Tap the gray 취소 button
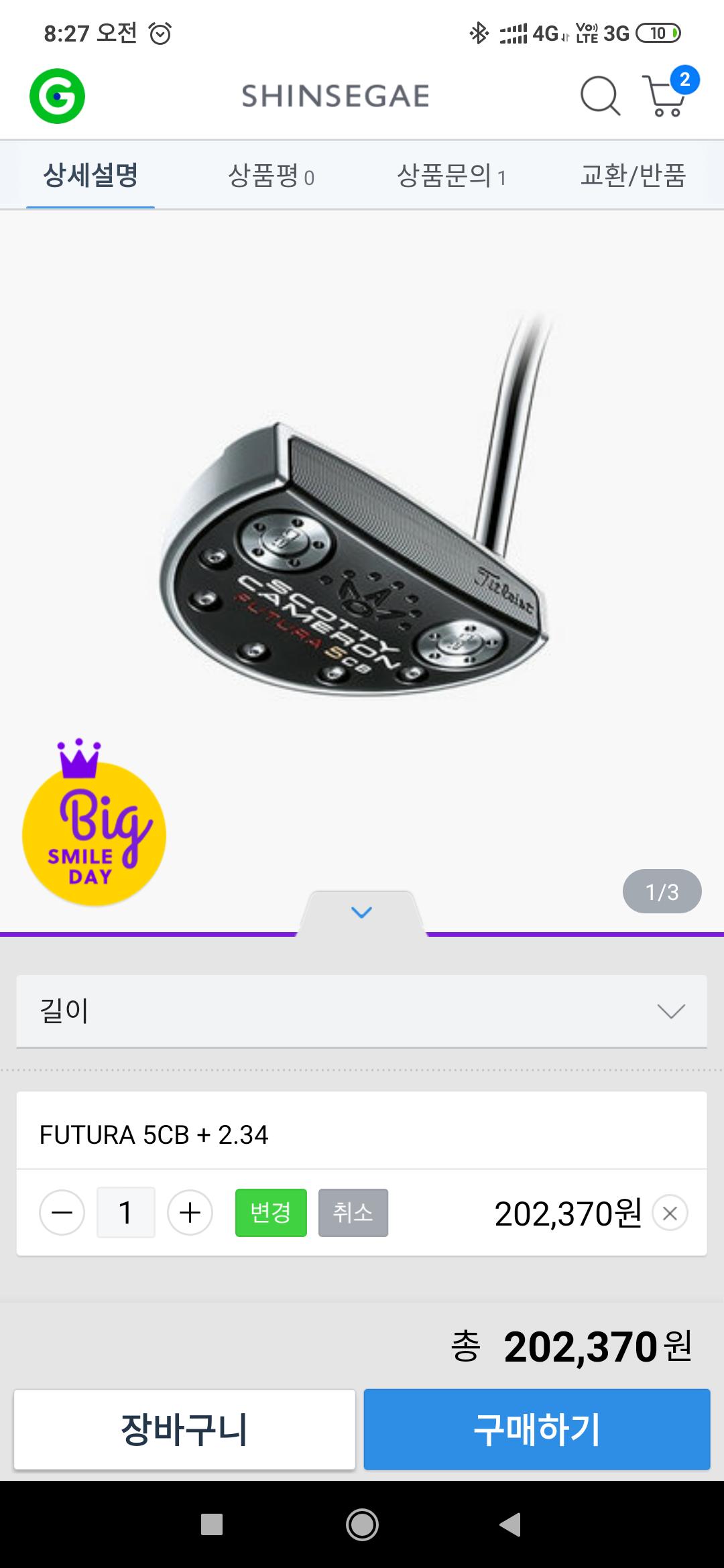Viewport: 724px width, 1568px height. (353, 1213)
